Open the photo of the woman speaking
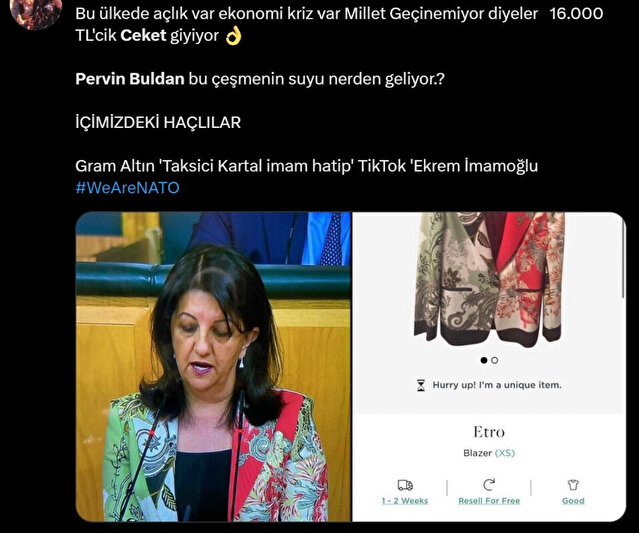Screen dimensions: 639x533 pyautogui.click(x=213, y=366)
